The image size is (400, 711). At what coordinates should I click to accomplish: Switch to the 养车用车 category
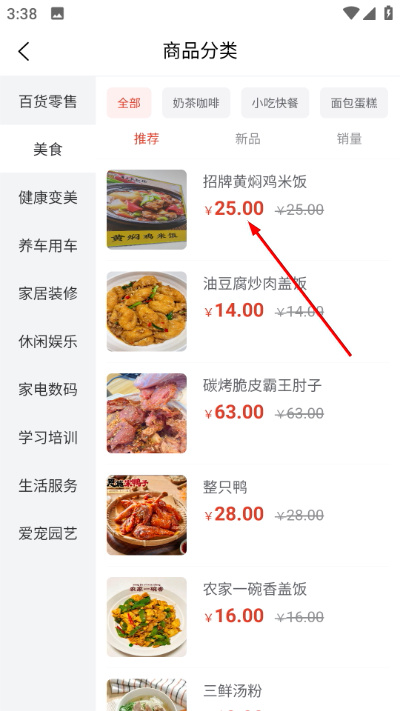coord(48,245)
